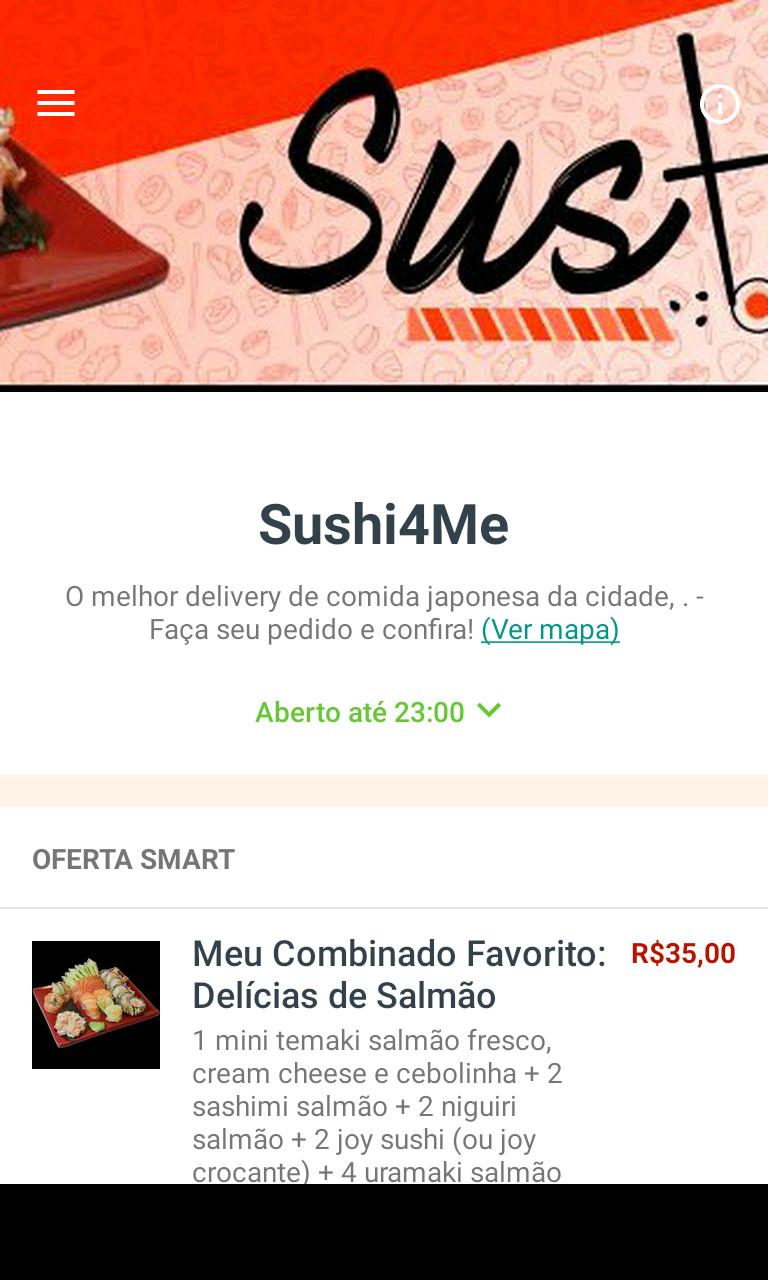Click the R$35,00 price label
The width and height of the screenshot is (768, 1280).
681,953
